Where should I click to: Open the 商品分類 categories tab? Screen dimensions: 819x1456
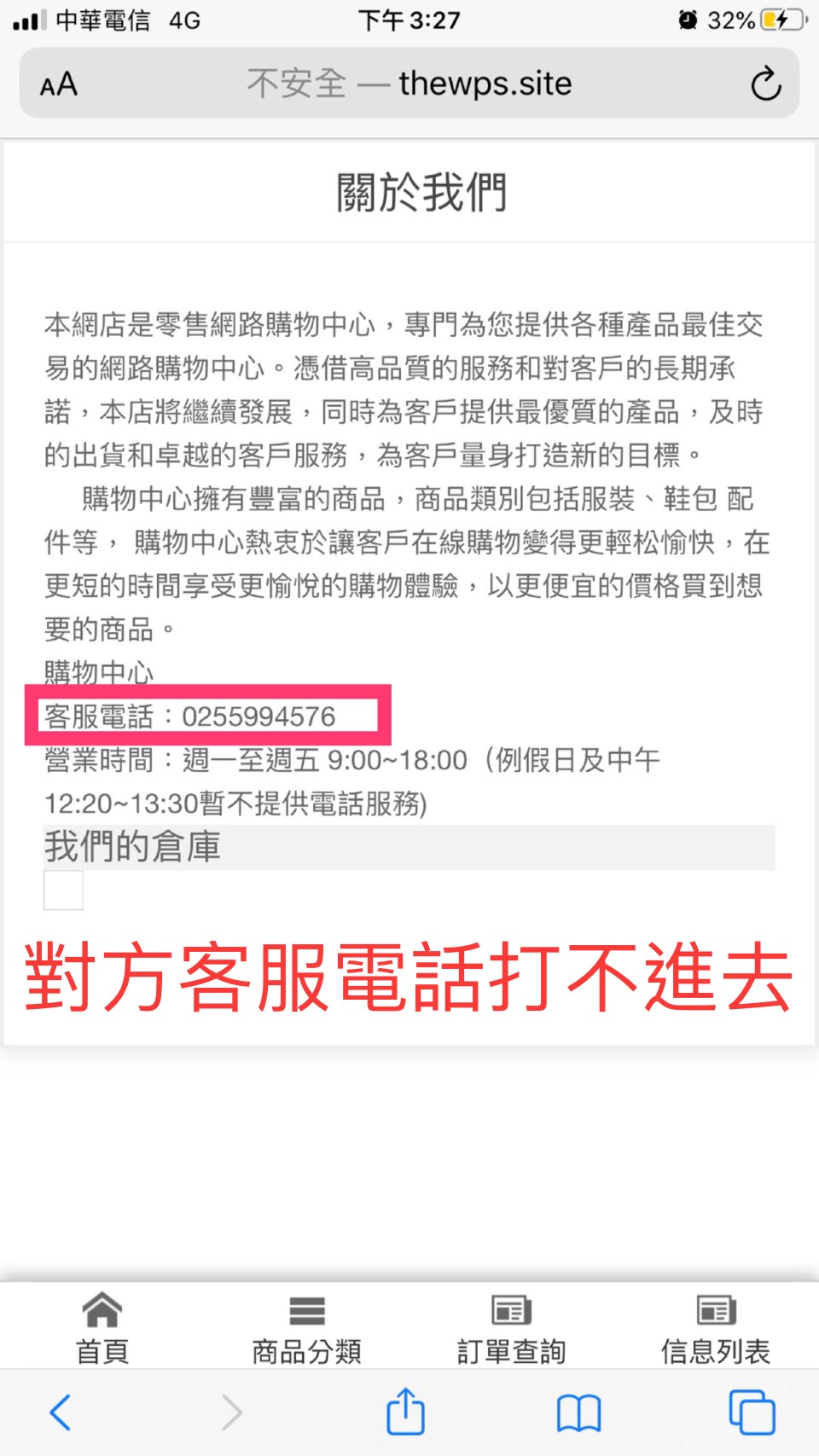307,1328
